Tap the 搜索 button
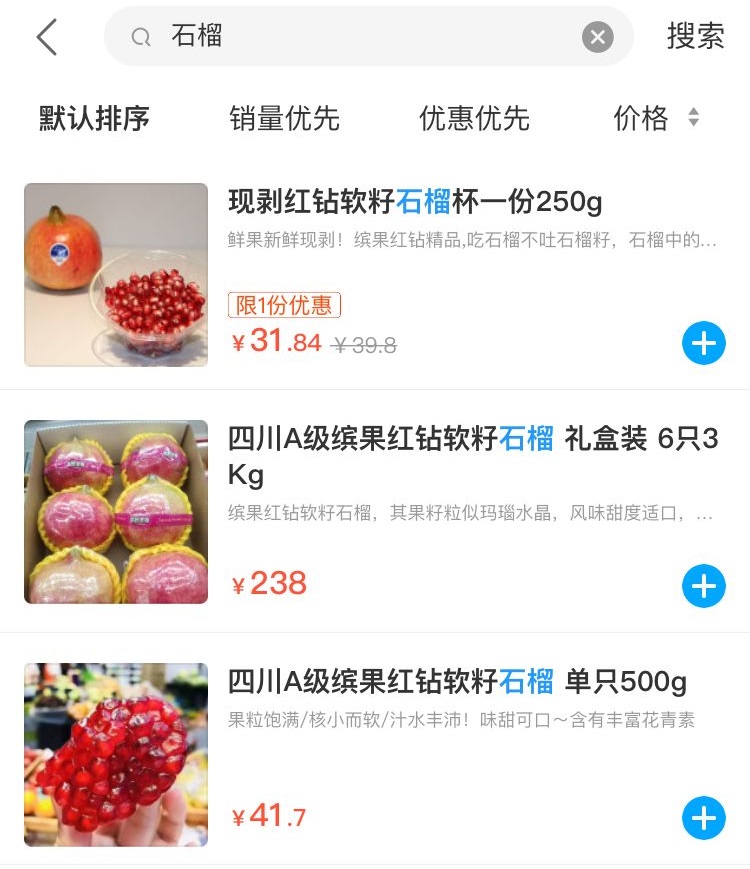This screenshot has width=750, height=869. pyautogui.click(x=695, y=37)
